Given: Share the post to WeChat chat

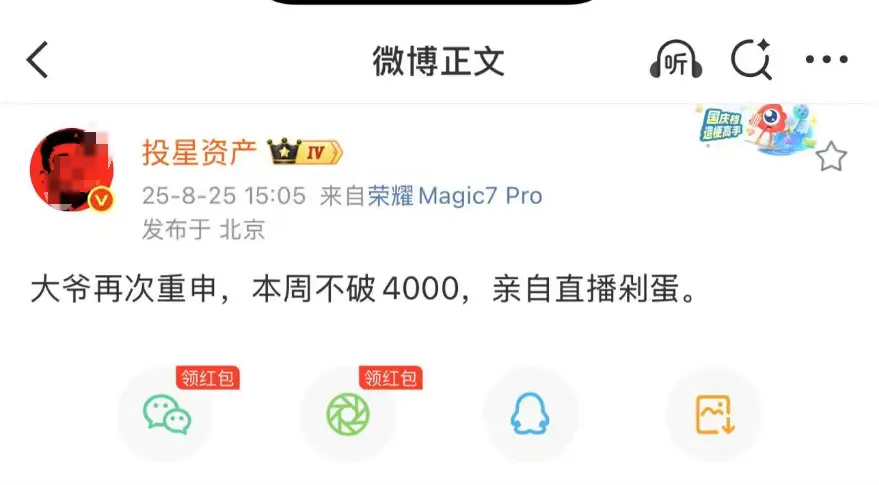Looking at the screenshot, I should point(166,414).
